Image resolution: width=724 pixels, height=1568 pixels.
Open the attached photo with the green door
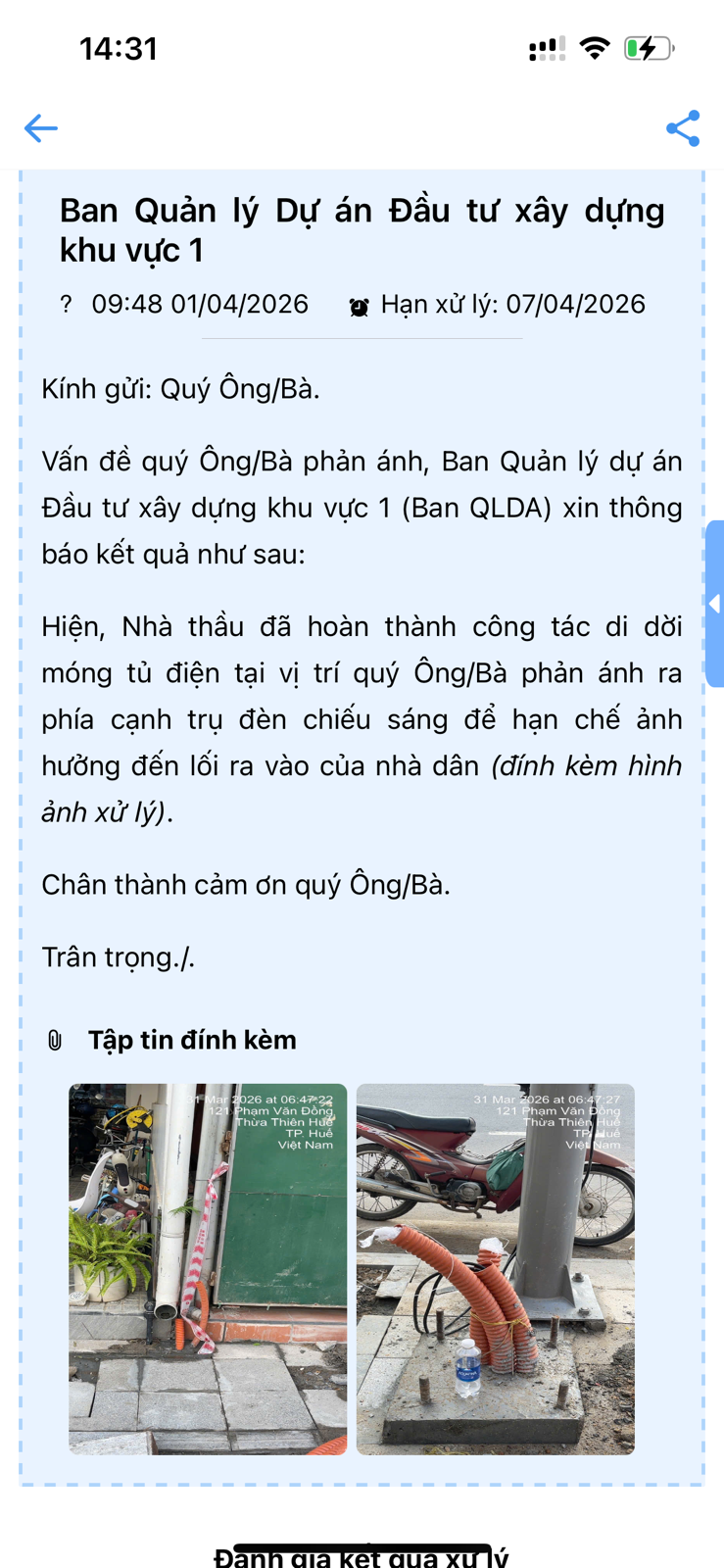click(208, 1268)
